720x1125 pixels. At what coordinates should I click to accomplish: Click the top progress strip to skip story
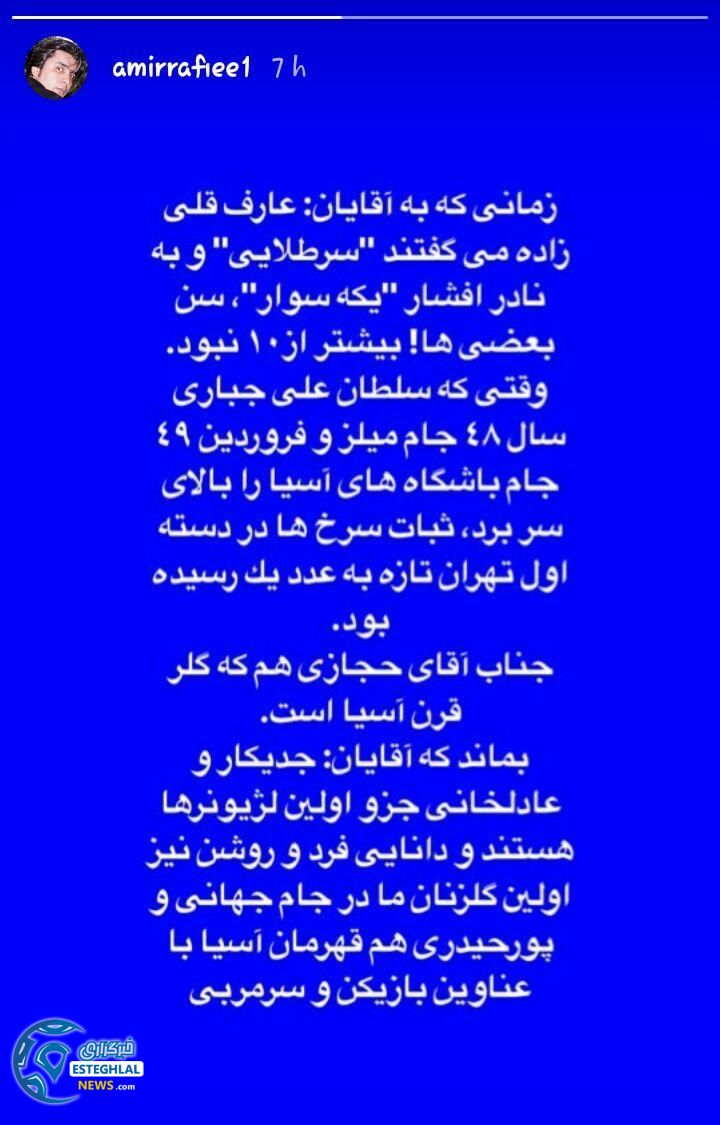point(360,15)
